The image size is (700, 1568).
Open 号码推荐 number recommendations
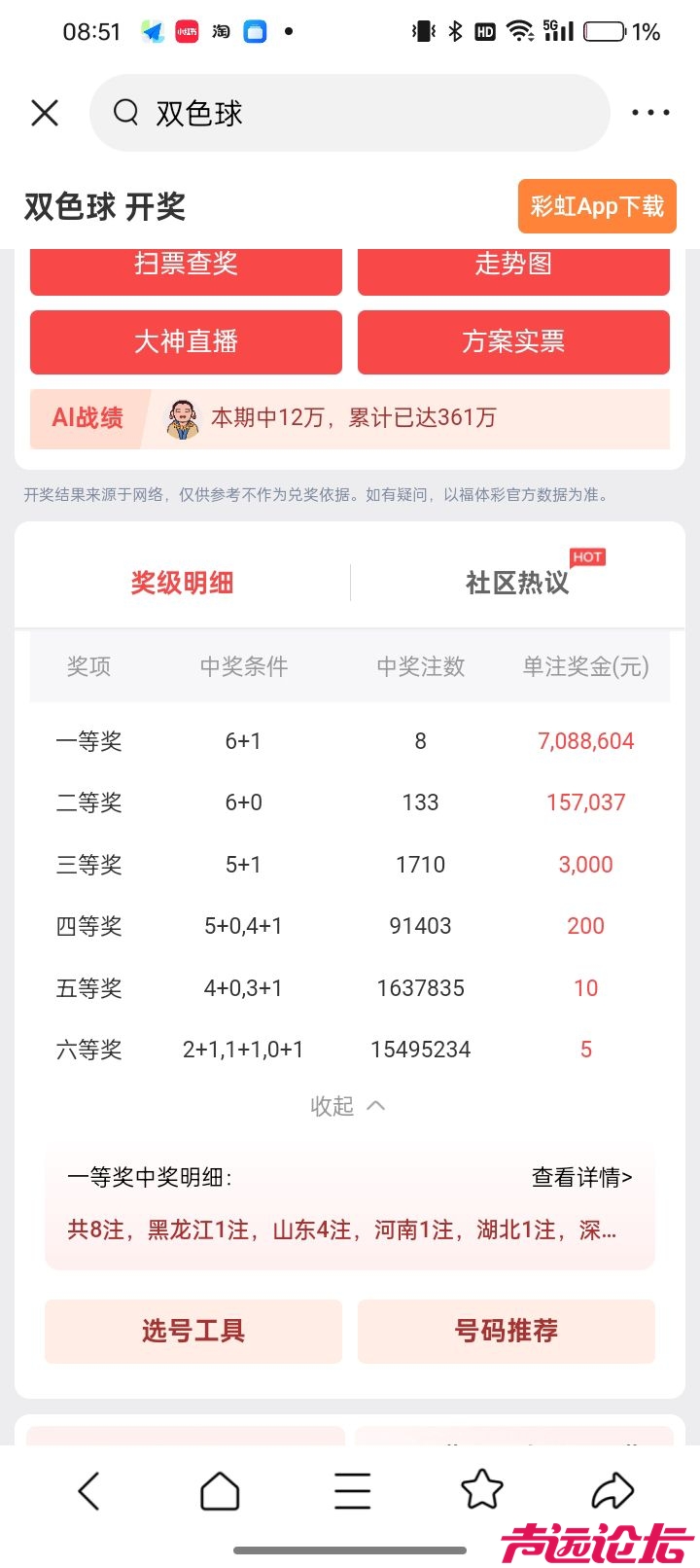tap(506, 1331)
